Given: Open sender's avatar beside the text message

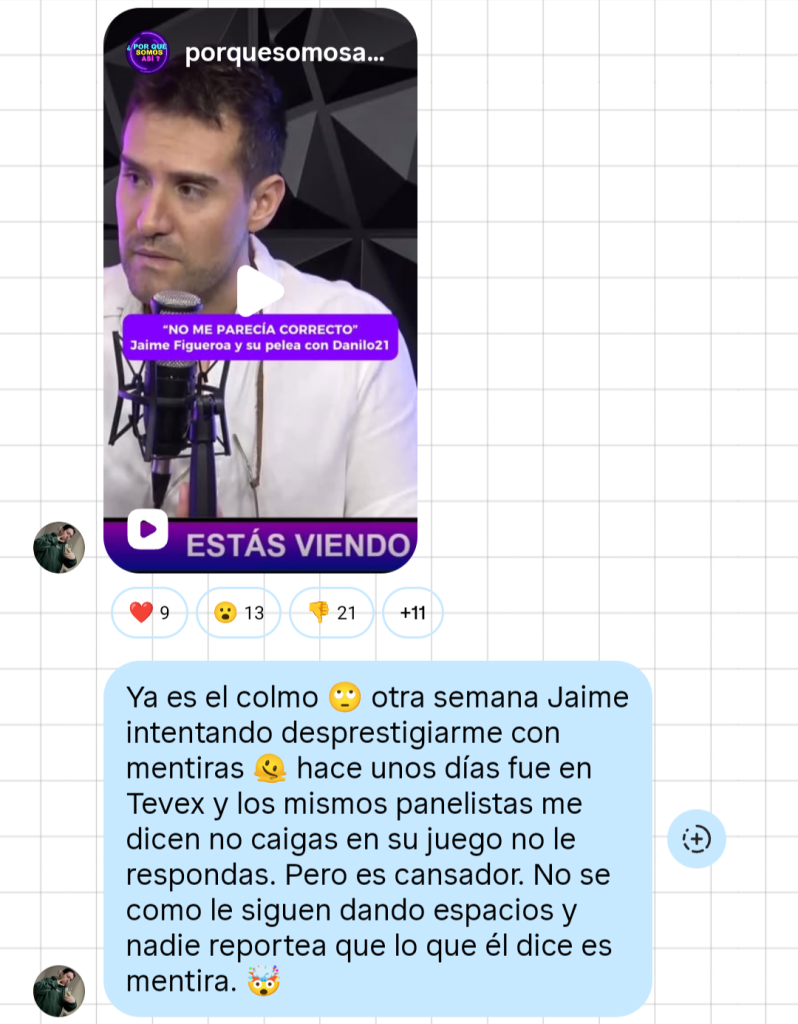Looking at the screenshot, I should [59, 990].
